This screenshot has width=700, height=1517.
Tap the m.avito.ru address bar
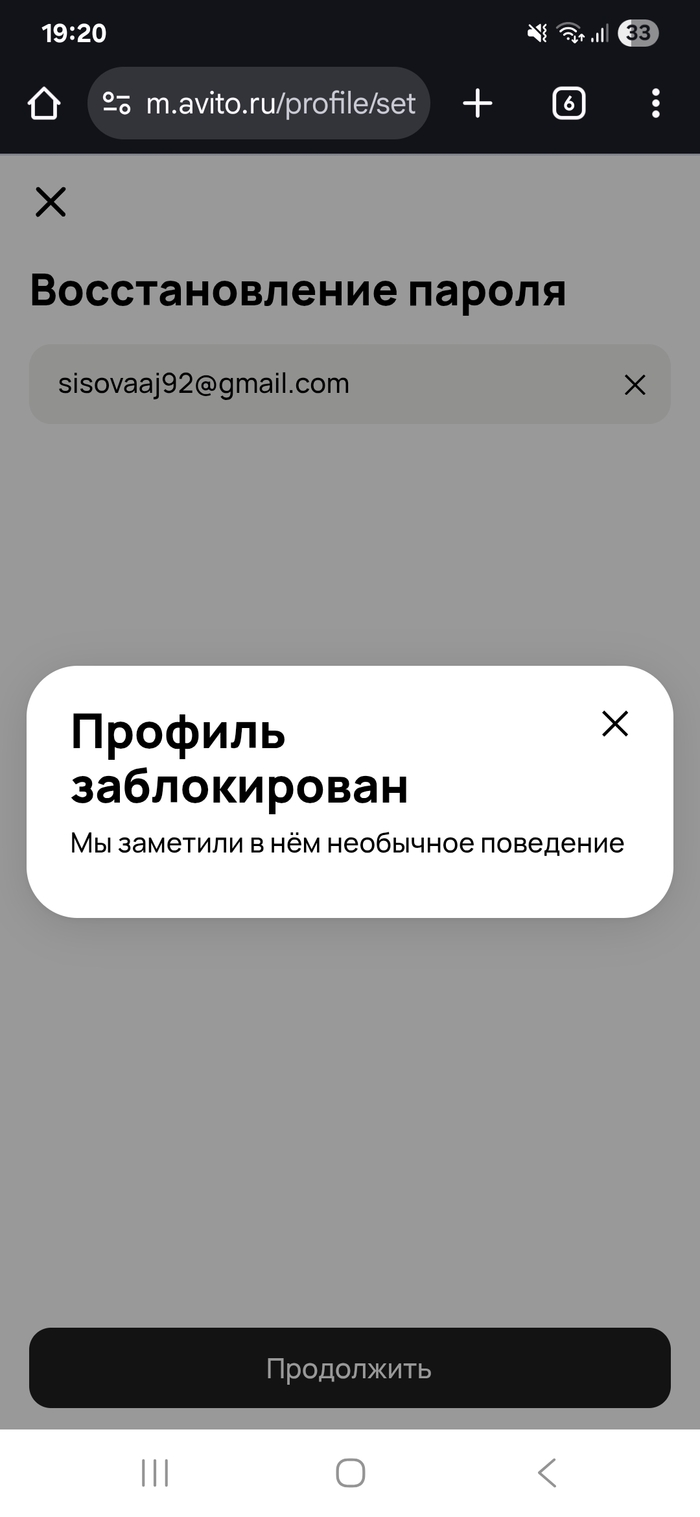tap(280, 103)
